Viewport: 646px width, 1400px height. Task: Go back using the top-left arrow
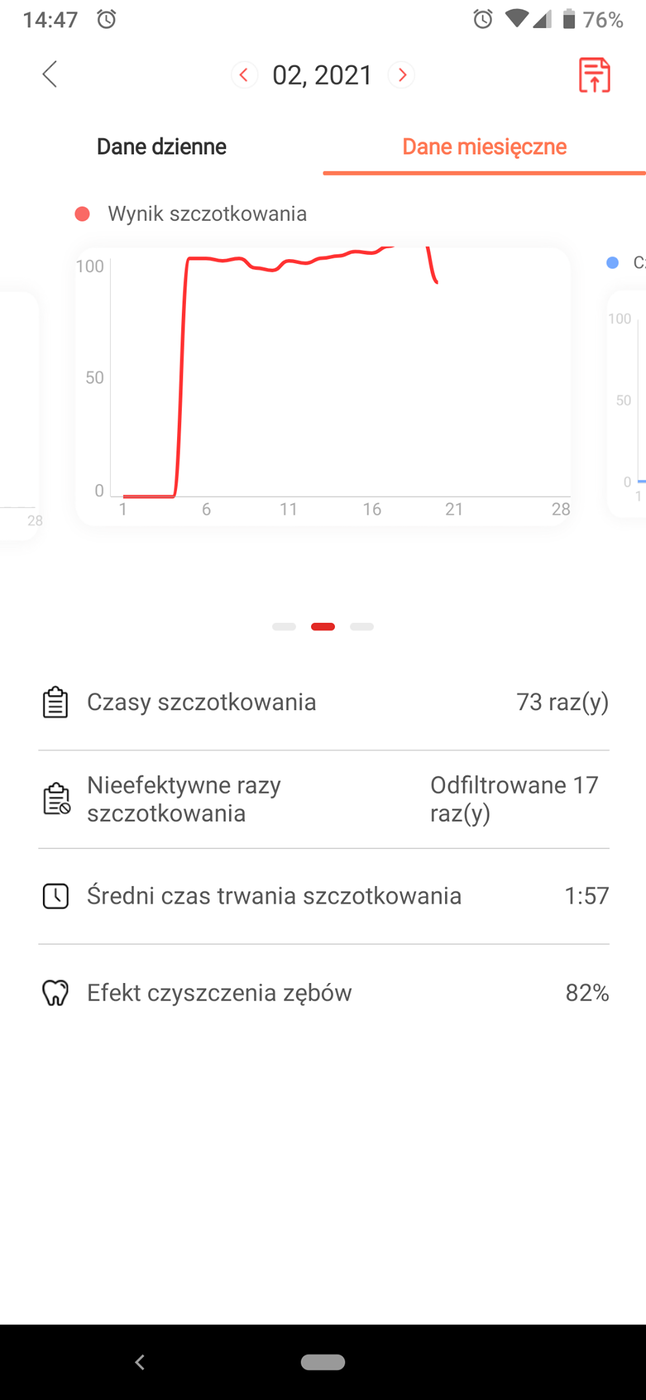point(49,74)
